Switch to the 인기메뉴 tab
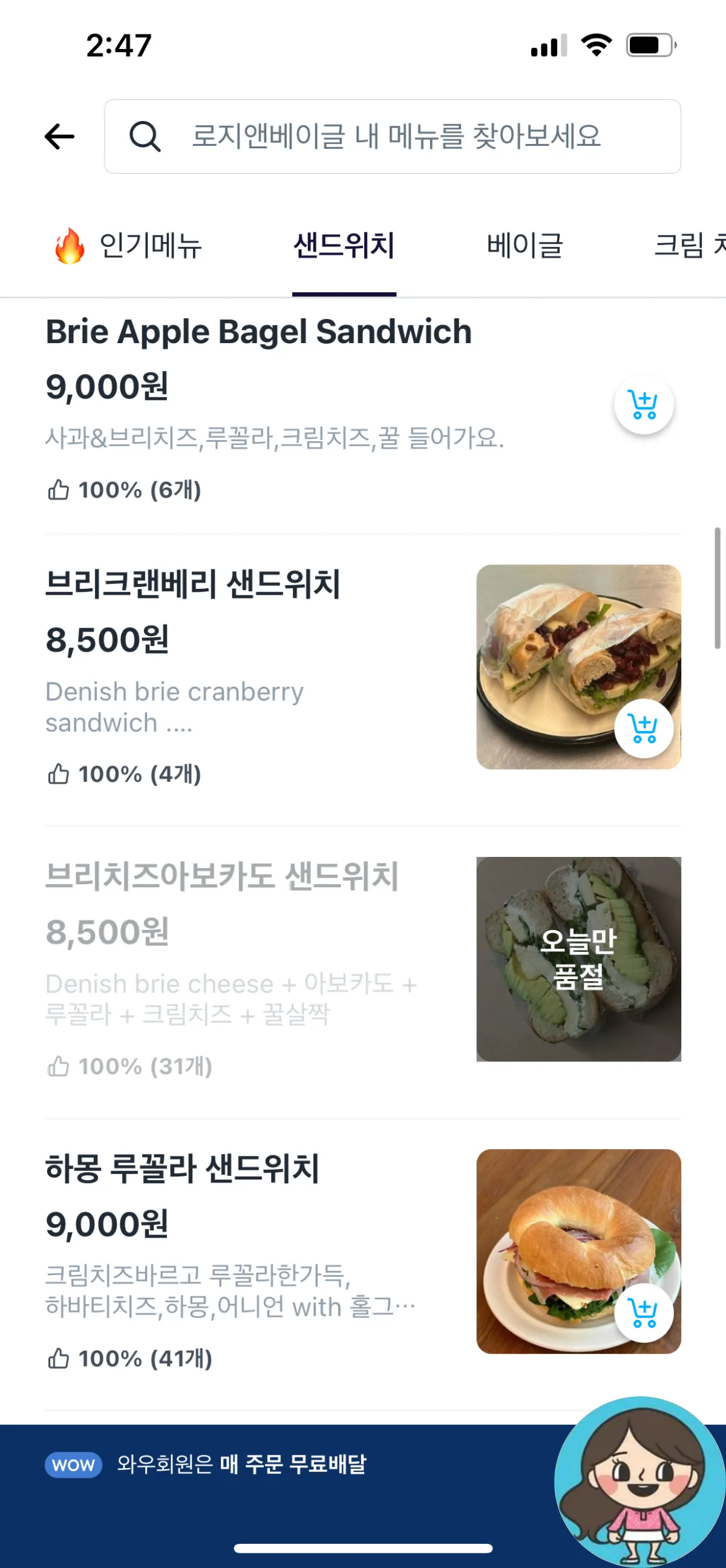The image size is (726, 1568). tap(128, 246)
